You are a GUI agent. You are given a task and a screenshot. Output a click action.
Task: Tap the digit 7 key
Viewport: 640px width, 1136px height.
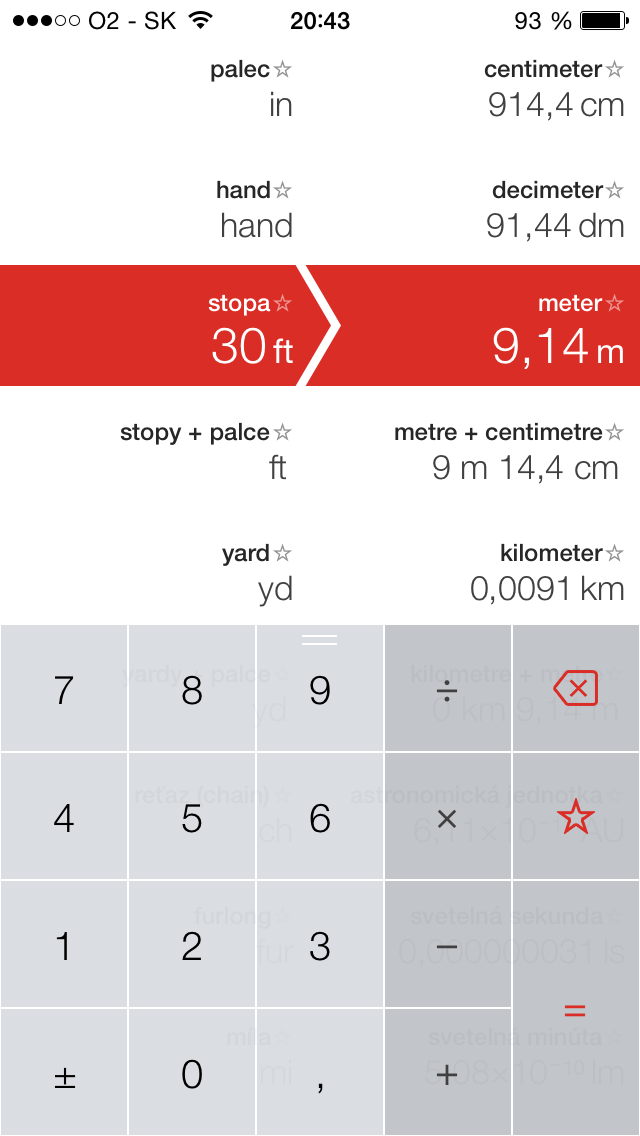(x=64, y=690)
